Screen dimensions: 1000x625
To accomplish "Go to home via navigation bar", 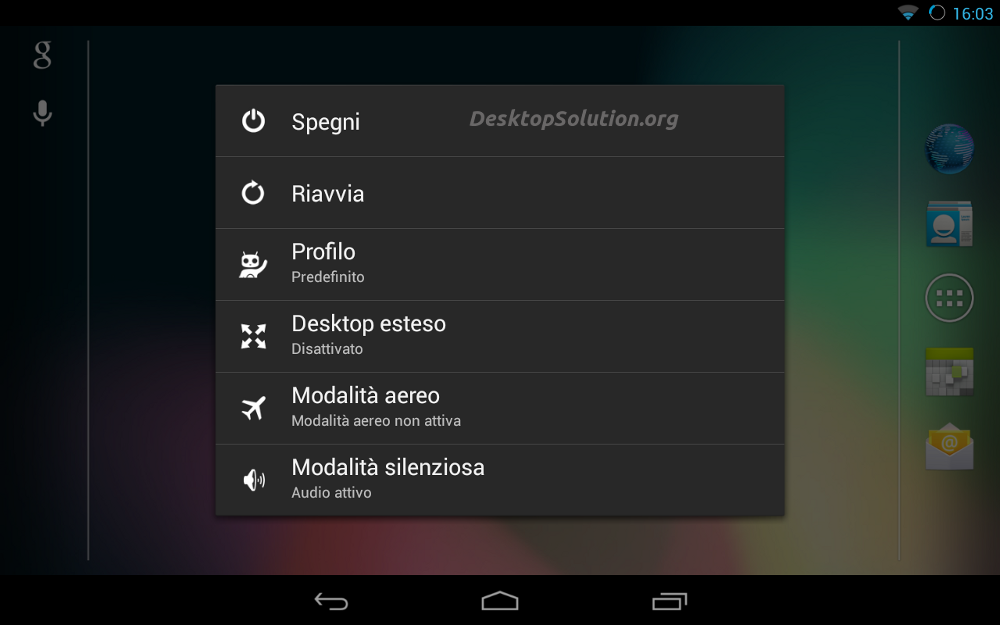I will [x=500, y=601].
